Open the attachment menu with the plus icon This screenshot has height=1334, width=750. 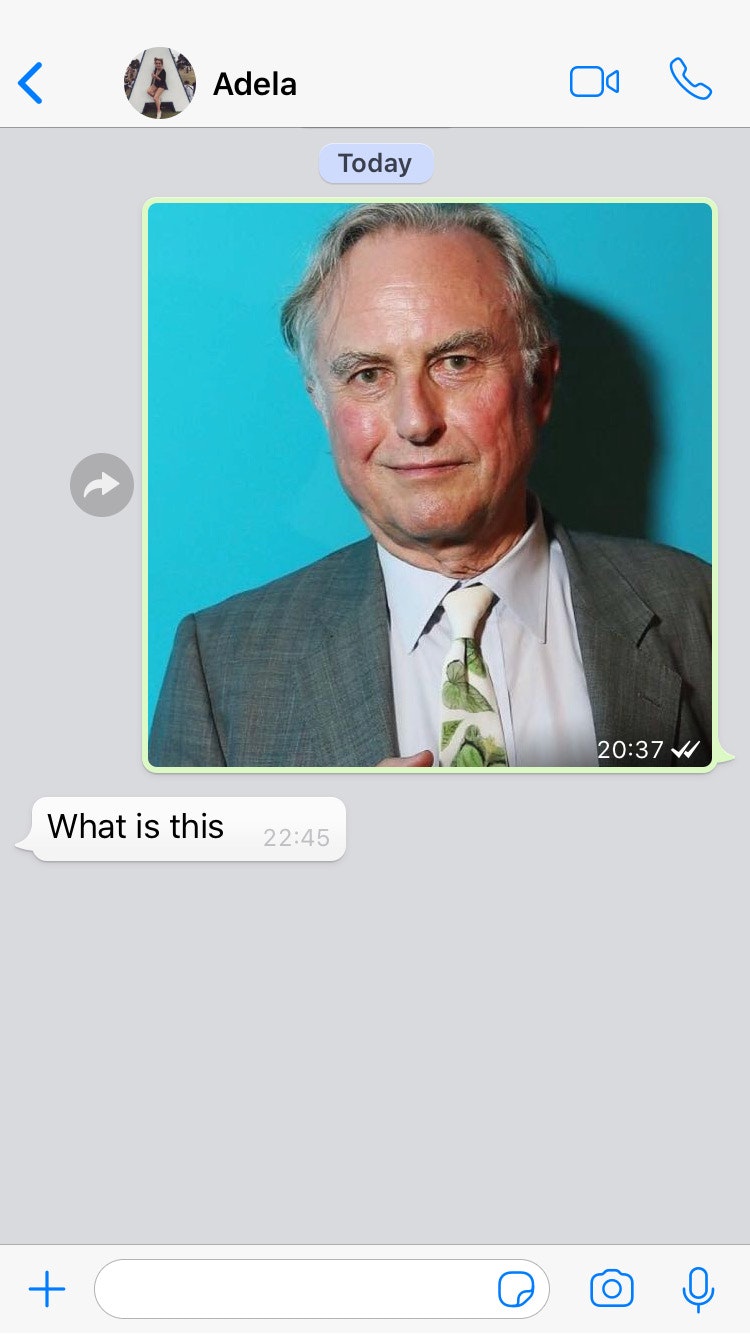point(46,1288)
